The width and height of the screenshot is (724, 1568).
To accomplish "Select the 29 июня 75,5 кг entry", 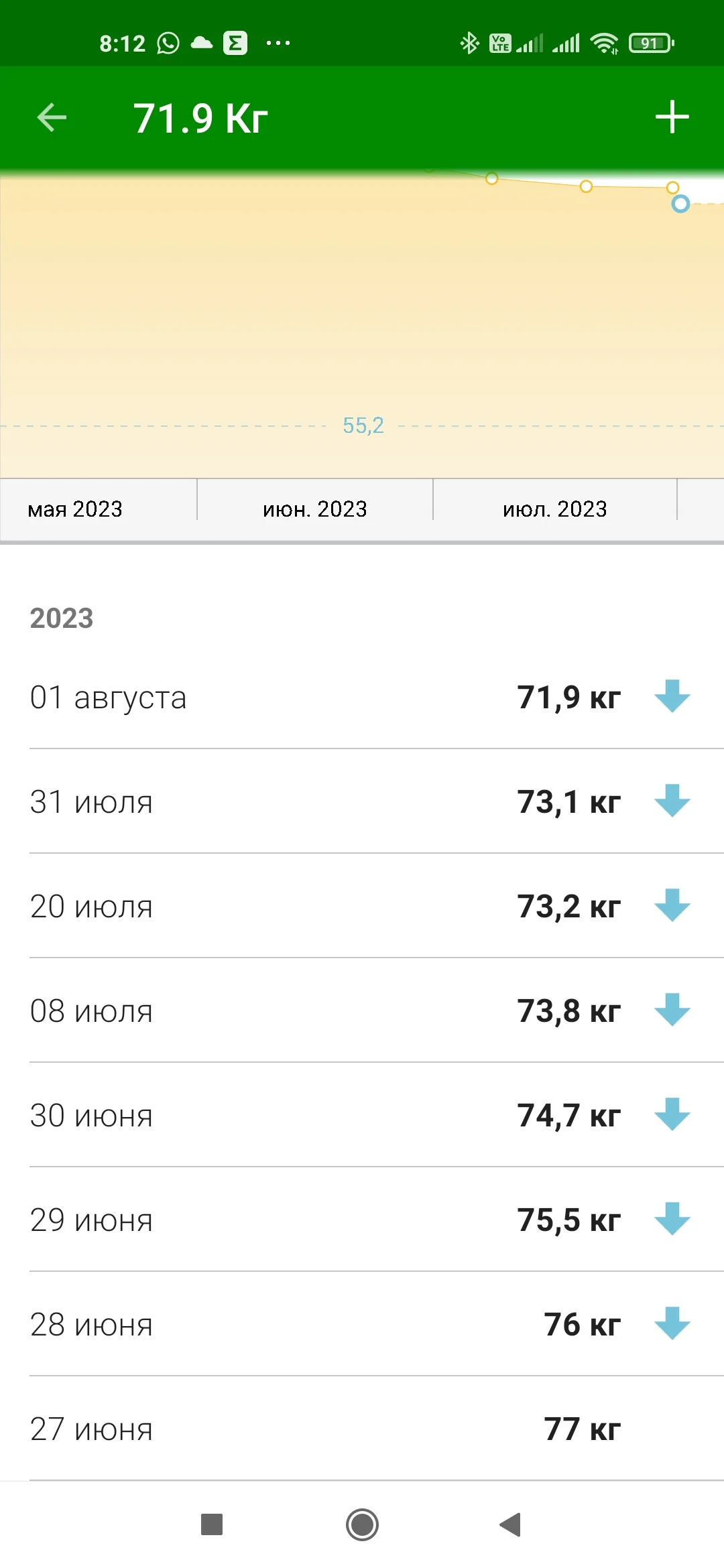I will [x=268, y=1220].
